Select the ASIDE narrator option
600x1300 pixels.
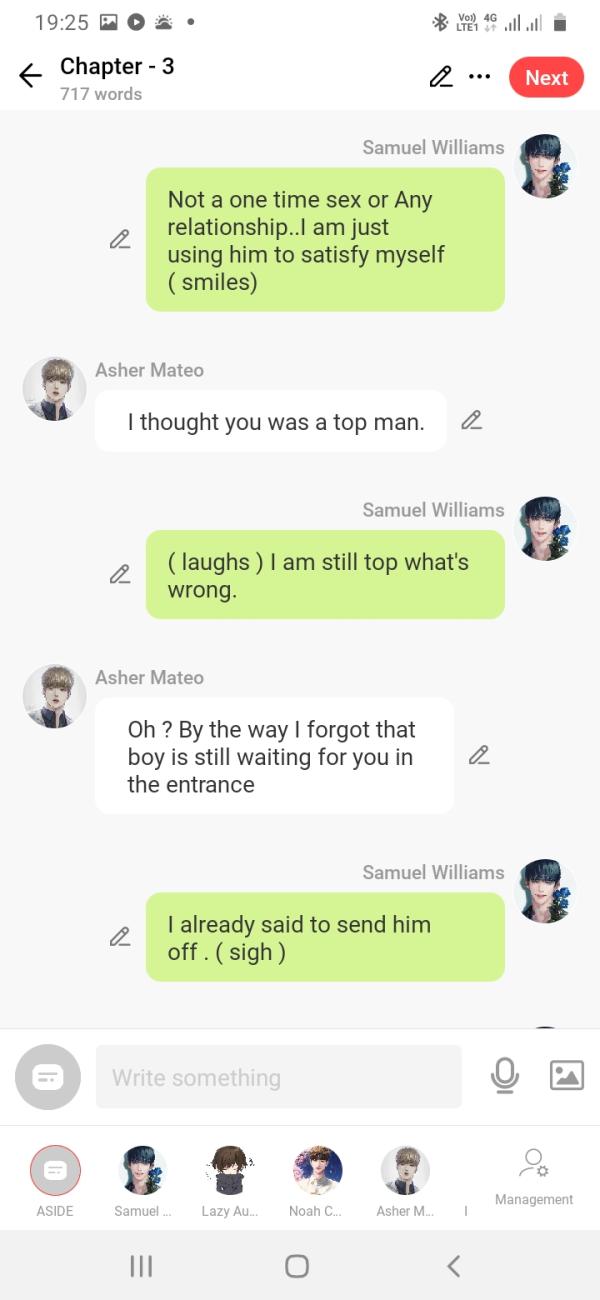(x=55, y=1172)
